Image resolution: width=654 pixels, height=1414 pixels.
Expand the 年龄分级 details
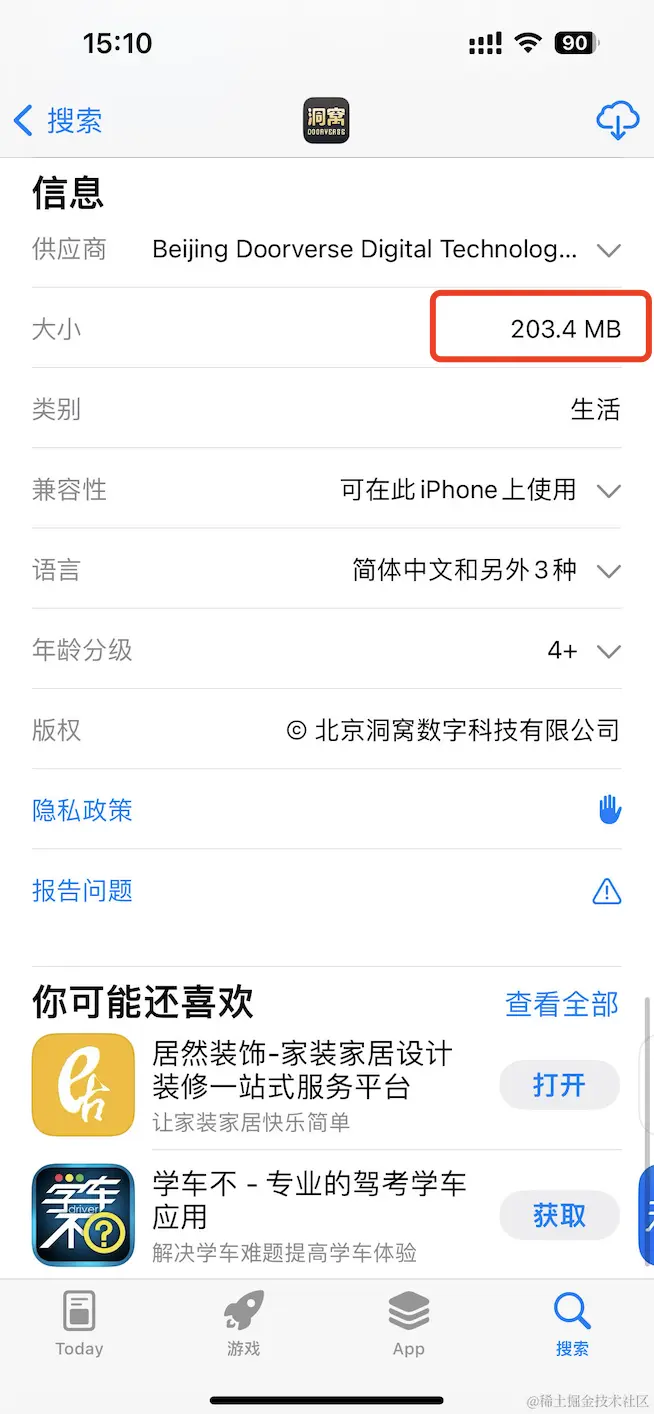(608, 651)
